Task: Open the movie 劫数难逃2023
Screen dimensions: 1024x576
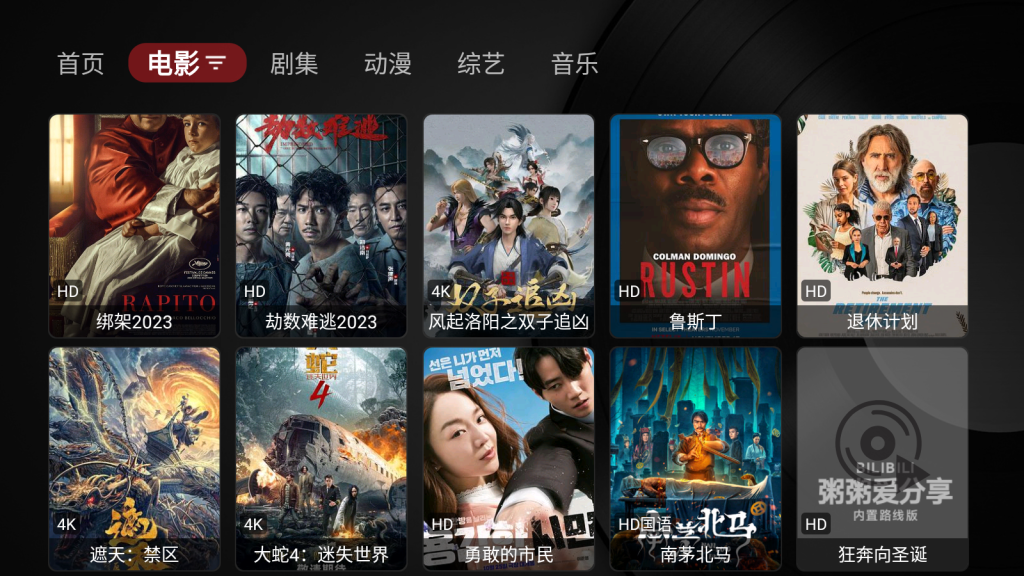Action: 321,226
